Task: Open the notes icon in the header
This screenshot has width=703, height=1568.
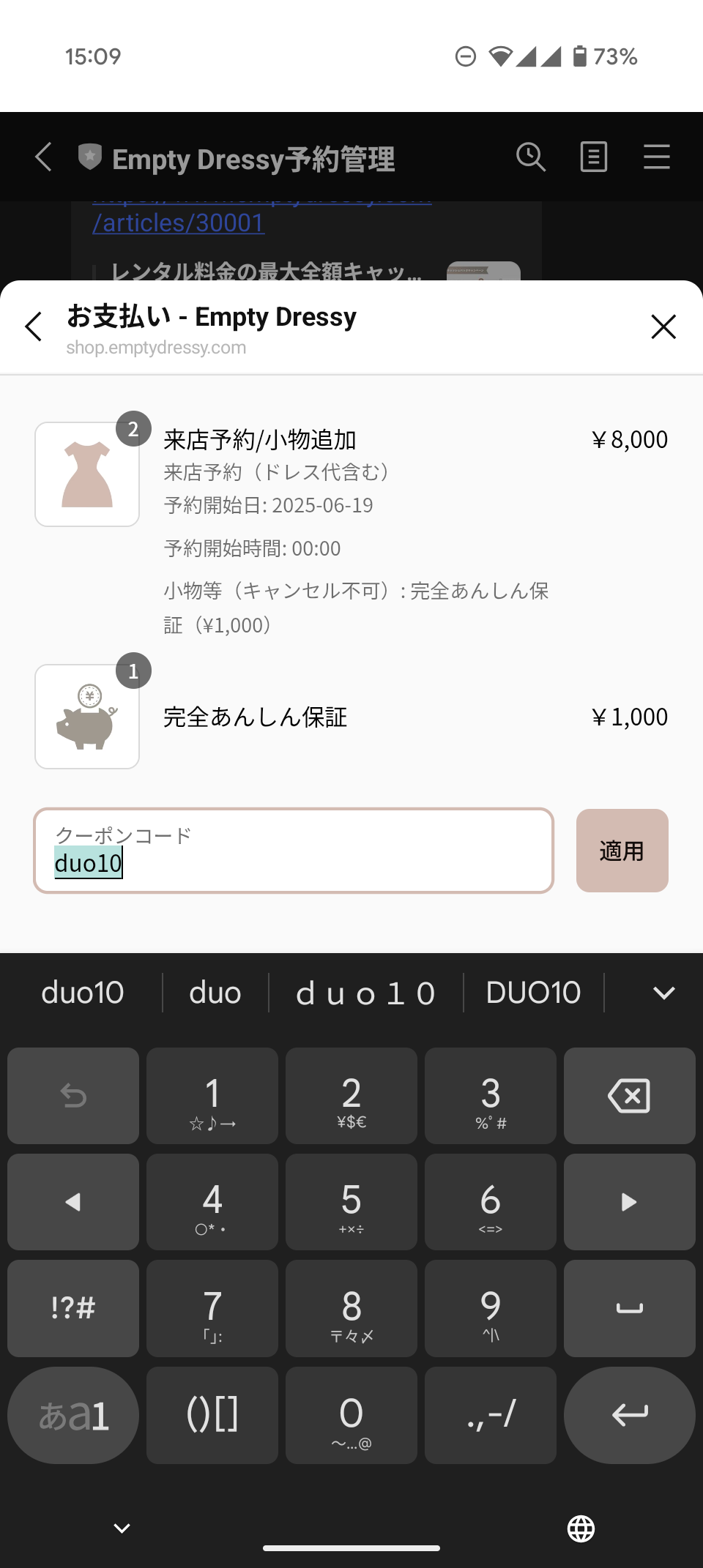Action: (x=593, y=157)
